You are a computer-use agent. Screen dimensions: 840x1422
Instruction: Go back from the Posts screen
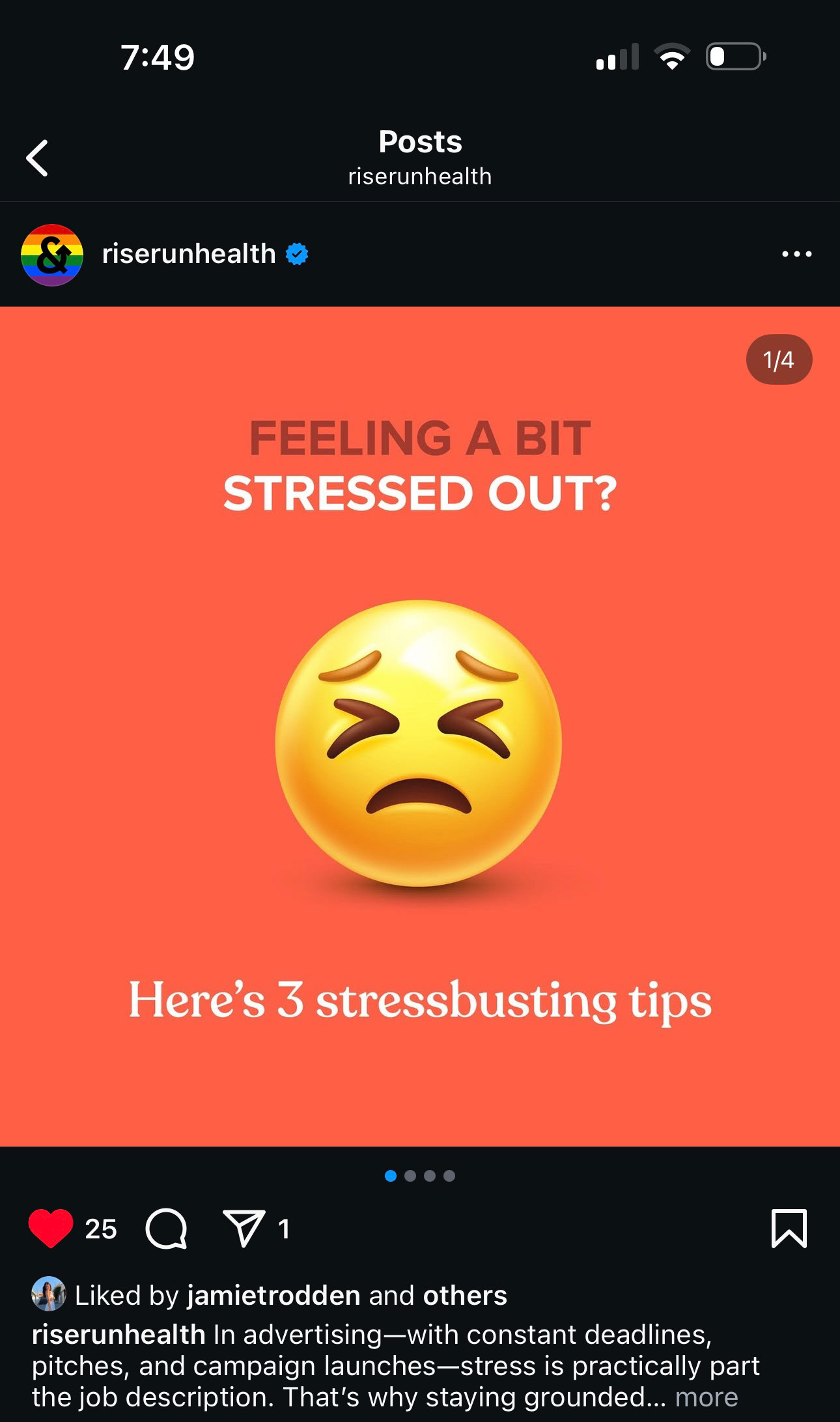(x=37, y=158)
